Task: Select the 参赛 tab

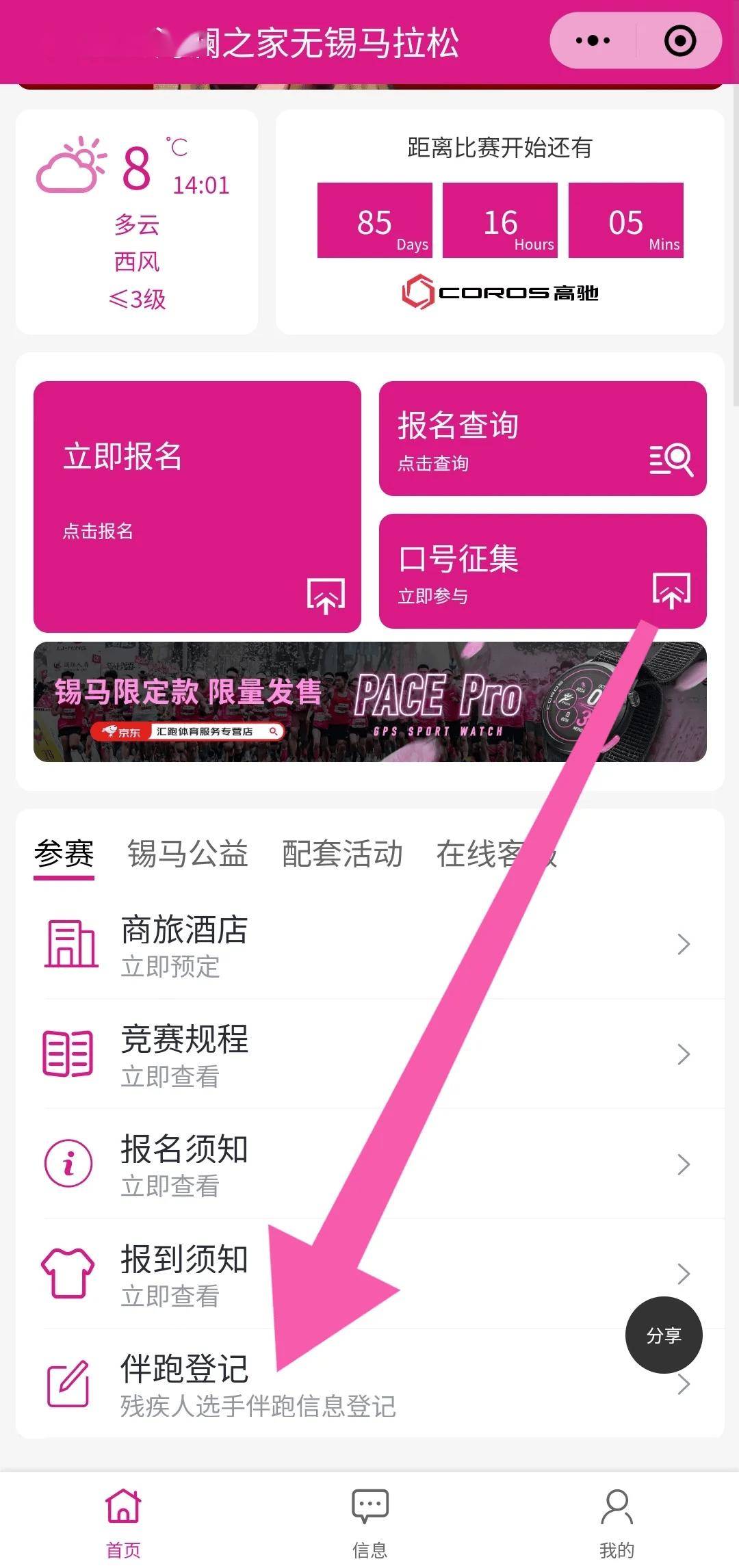Action: coord(64,854)
